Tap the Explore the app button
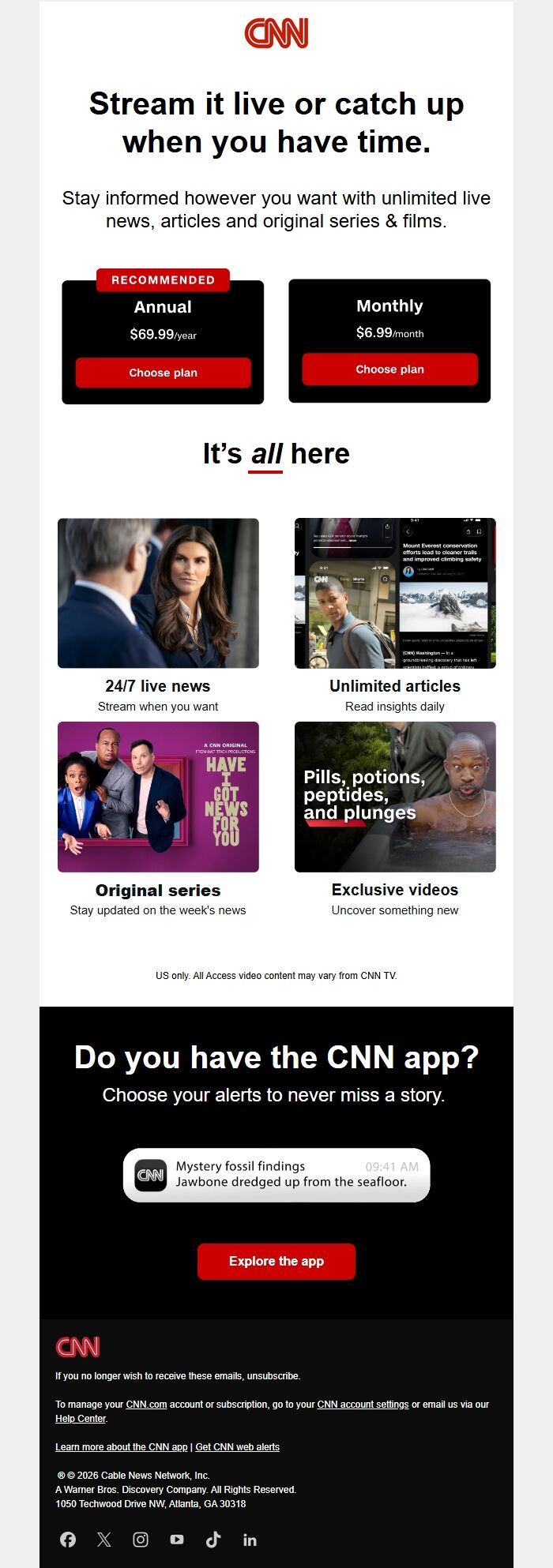Viewport: 553px width, 1568px height. coord(276,1261)
